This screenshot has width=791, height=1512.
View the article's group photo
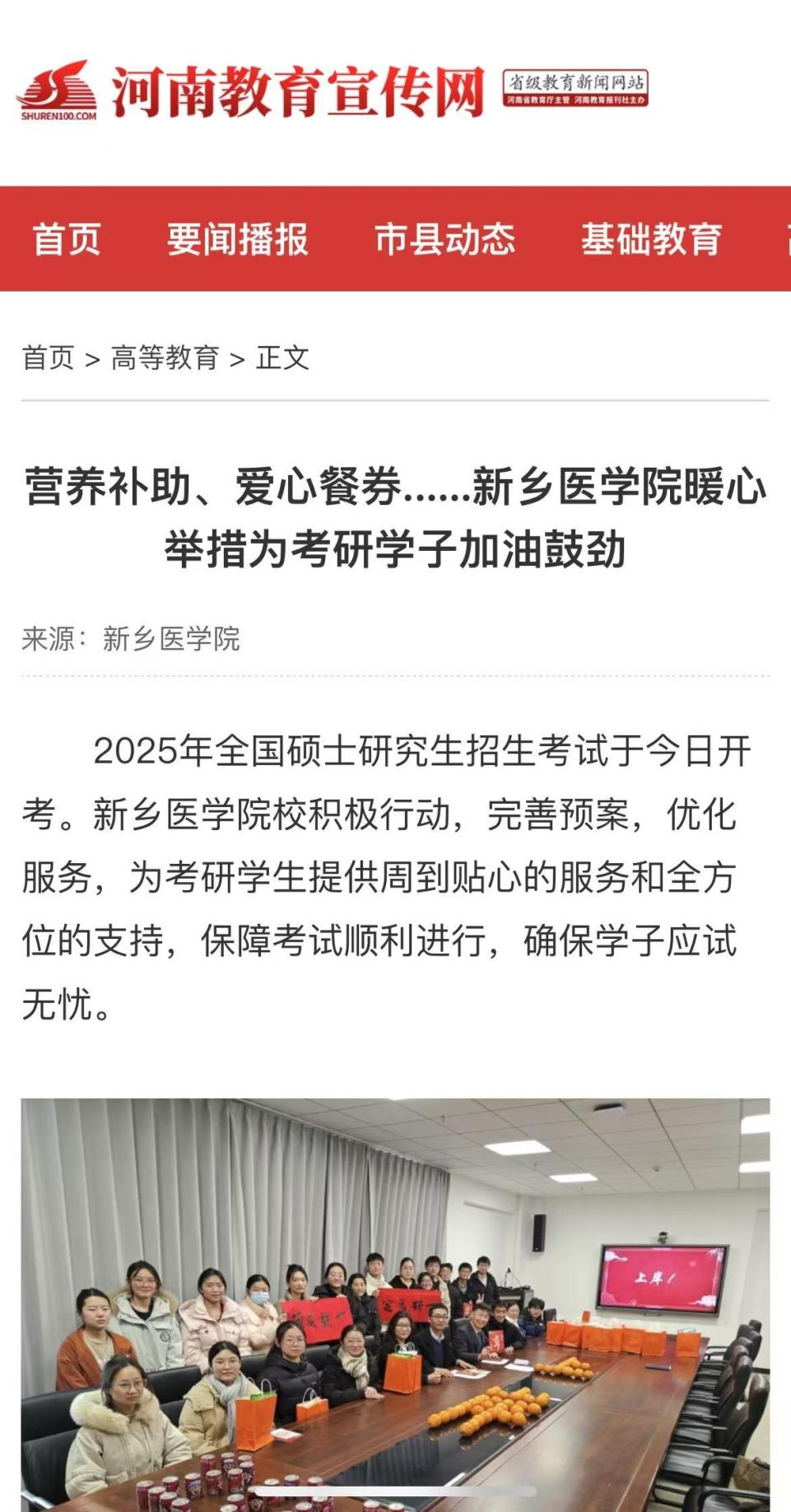395,1304
